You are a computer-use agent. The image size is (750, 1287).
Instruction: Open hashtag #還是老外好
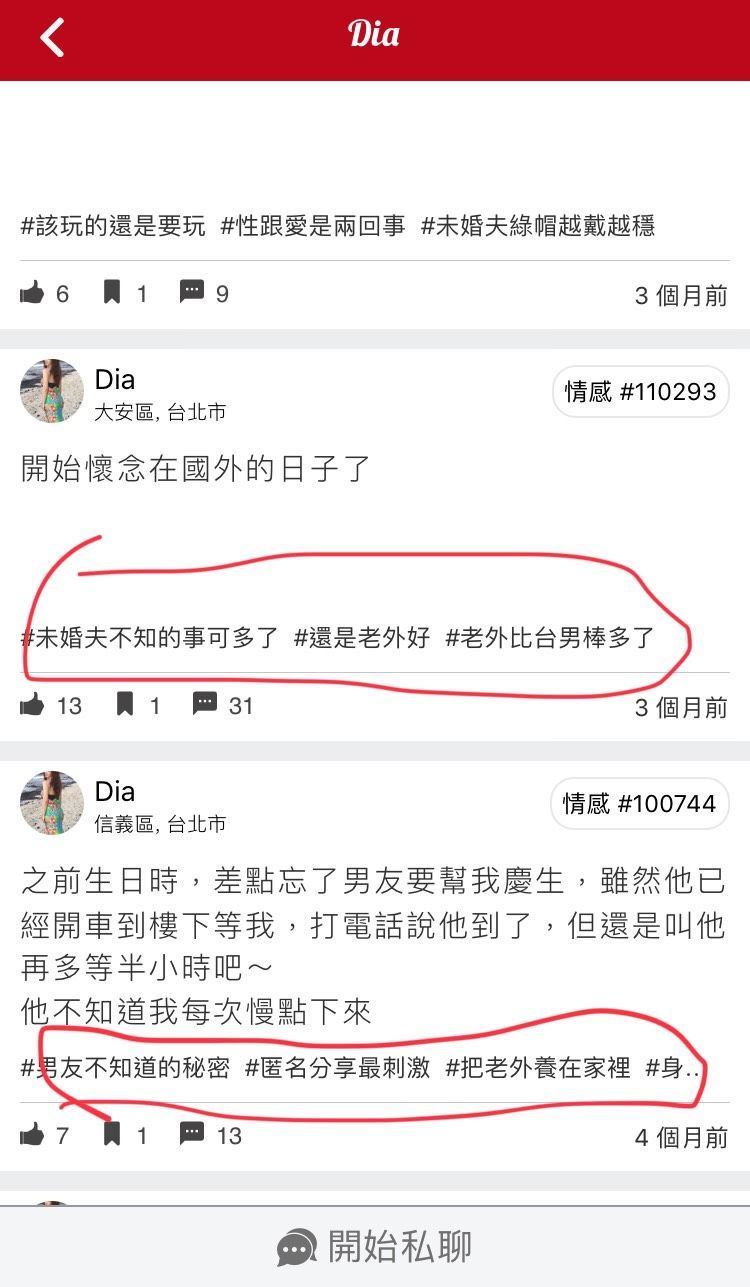coord(361,638)
